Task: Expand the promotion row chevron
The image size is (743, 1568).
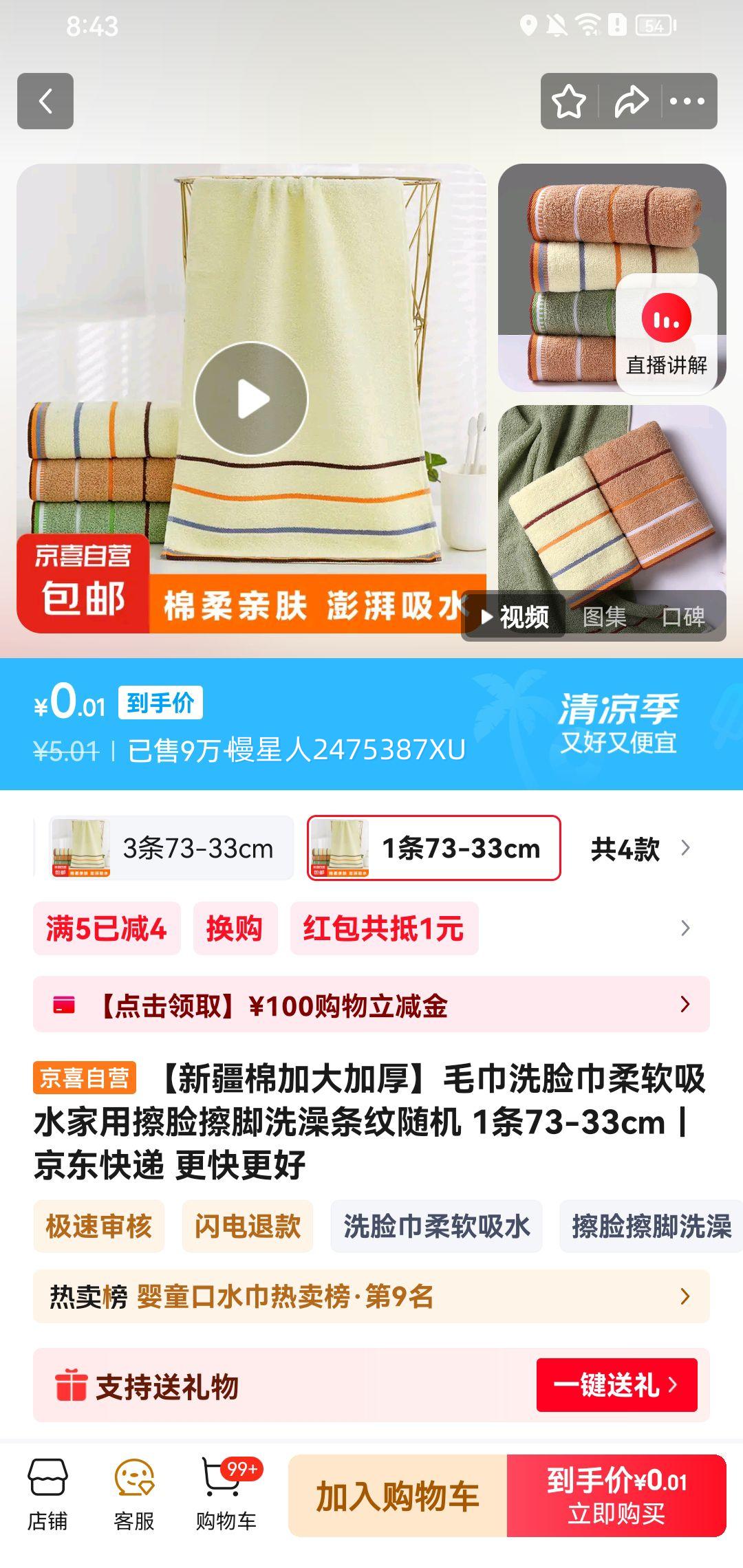Action: 683,928
